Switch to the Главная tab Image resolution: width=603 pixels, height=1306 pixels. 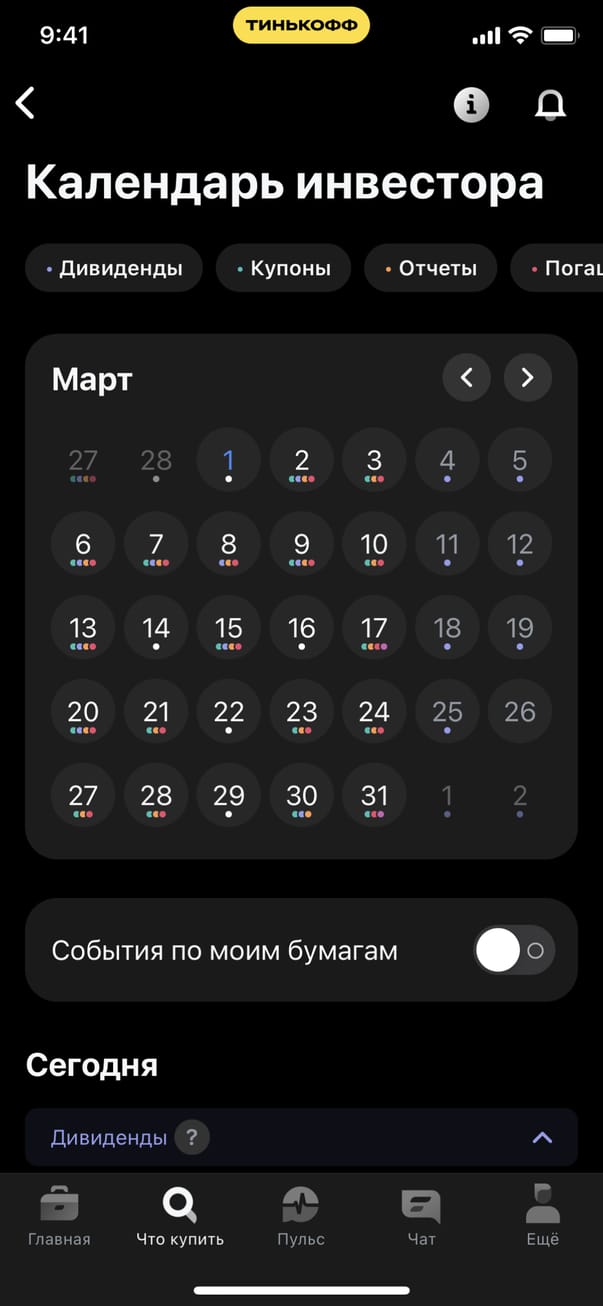coord(59,1216)
